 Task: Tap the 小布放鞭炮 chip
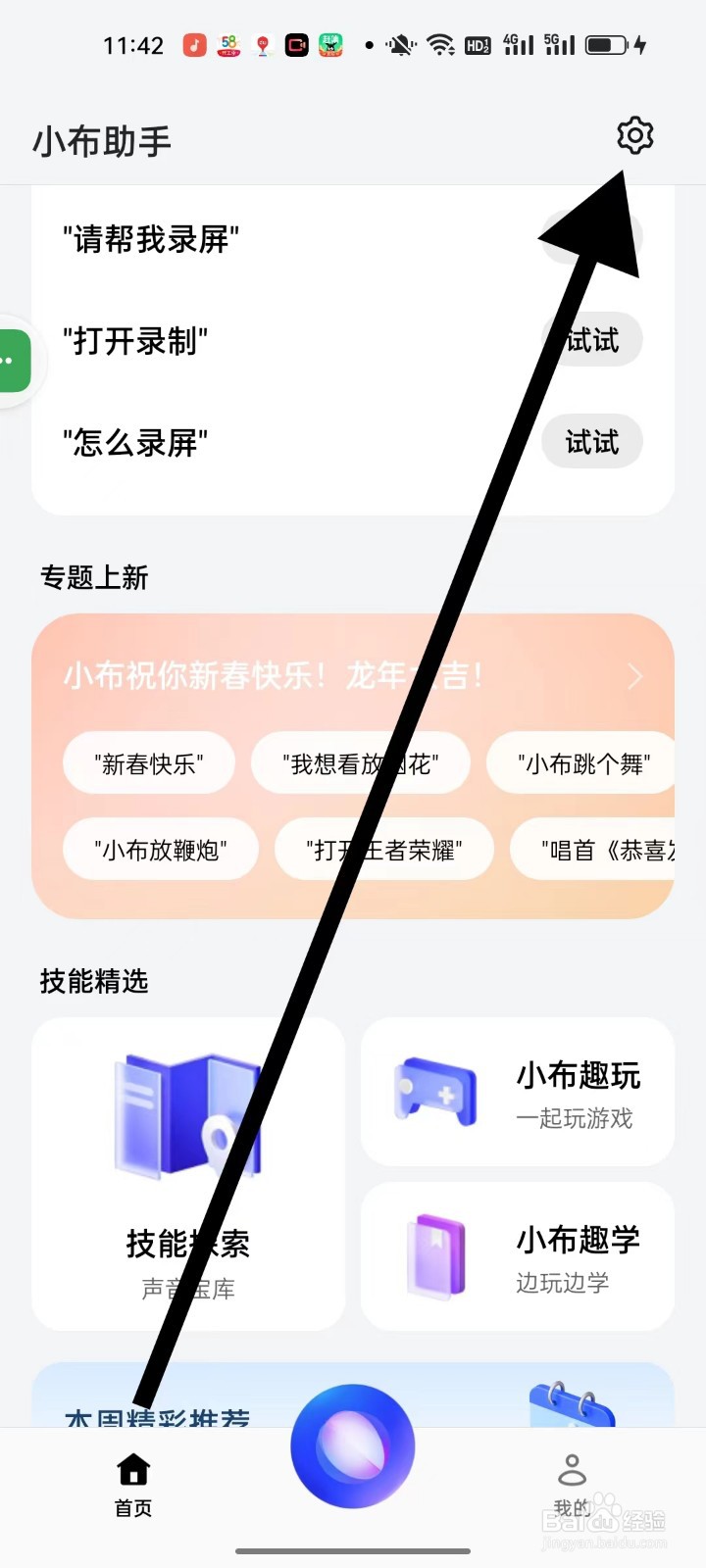(x=160, y=850)
